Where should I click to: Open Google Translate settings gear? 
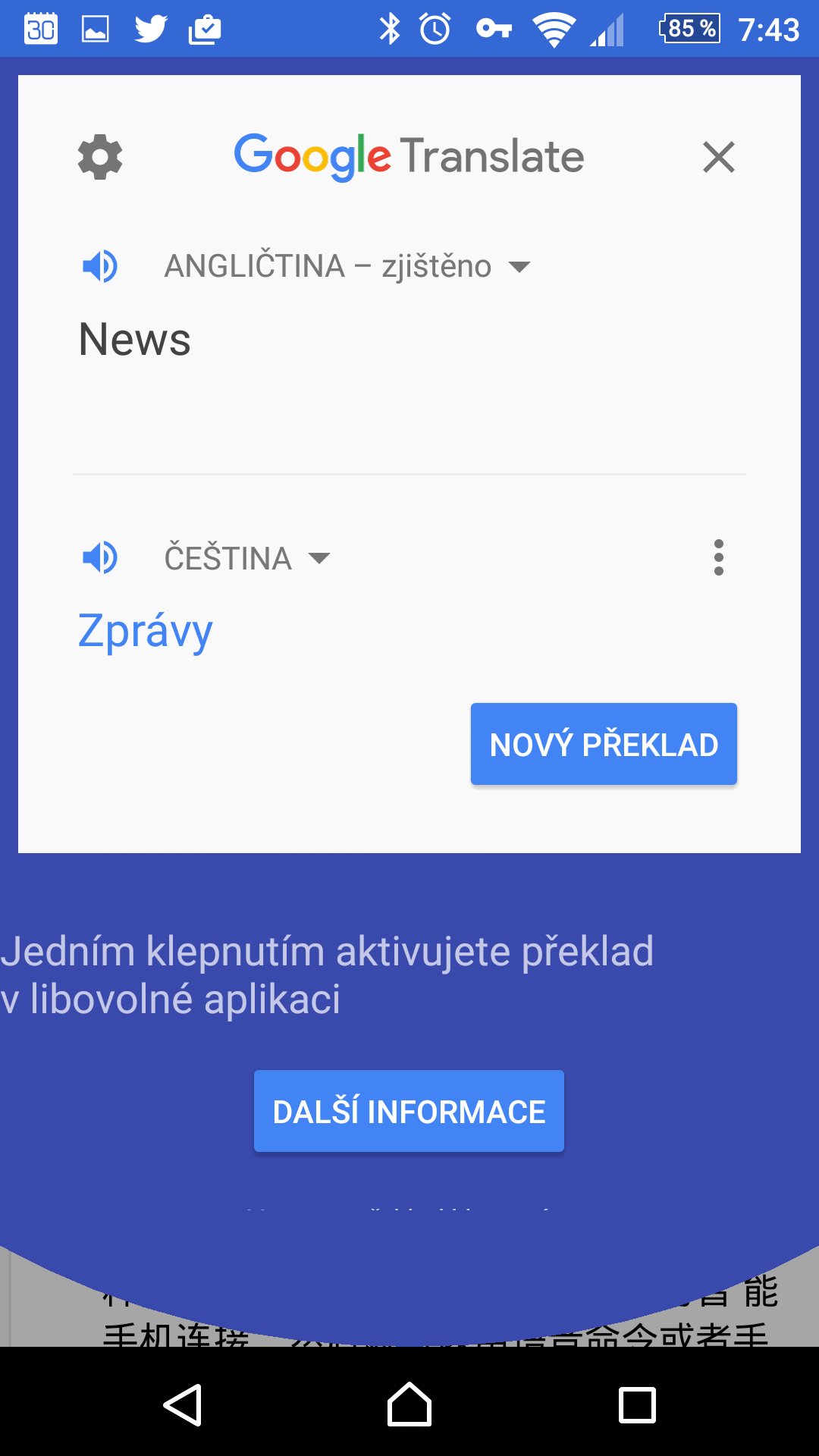click(x=100, y=158)
